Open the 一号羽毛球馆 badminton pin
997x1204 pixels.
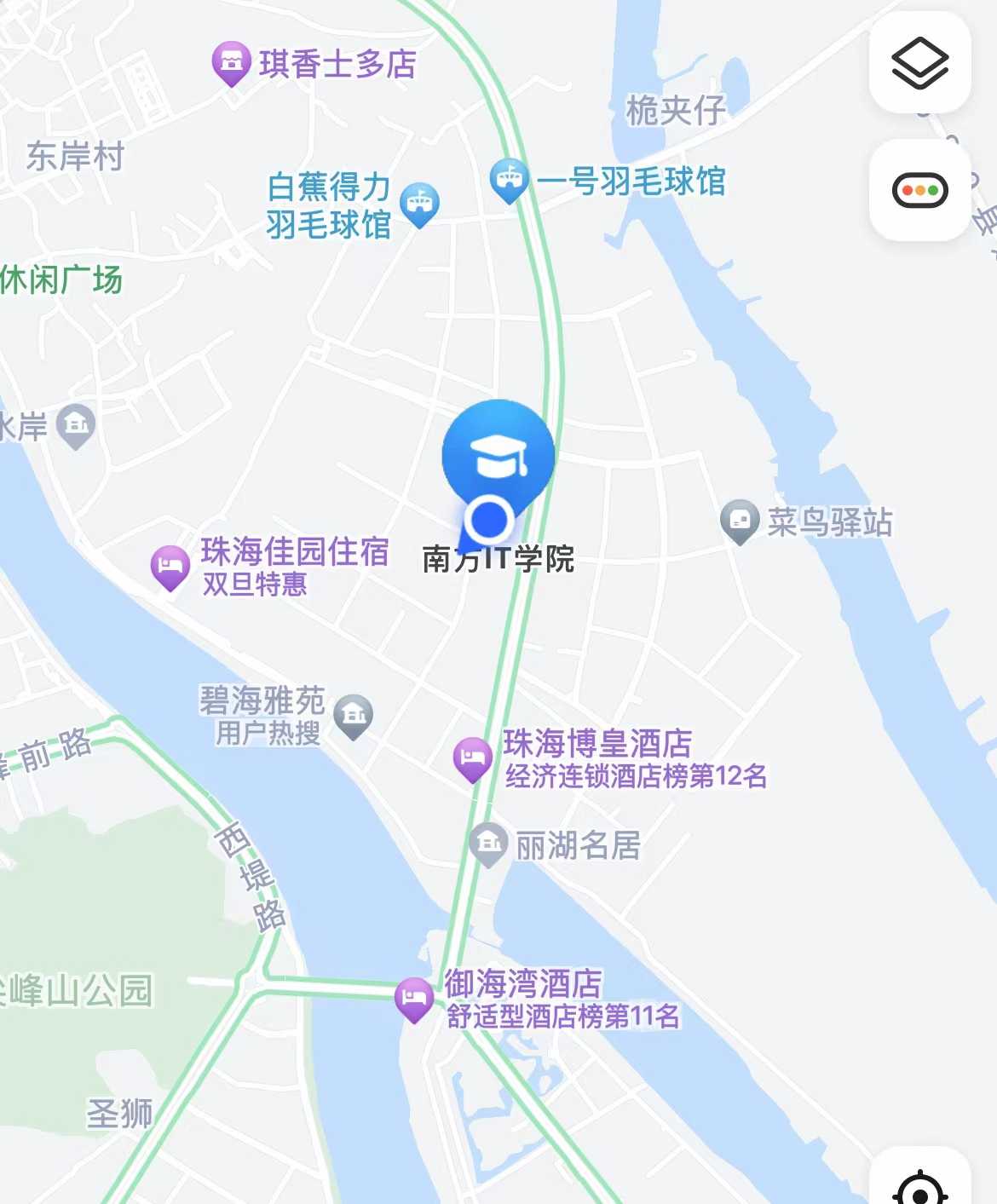point(510,180)
